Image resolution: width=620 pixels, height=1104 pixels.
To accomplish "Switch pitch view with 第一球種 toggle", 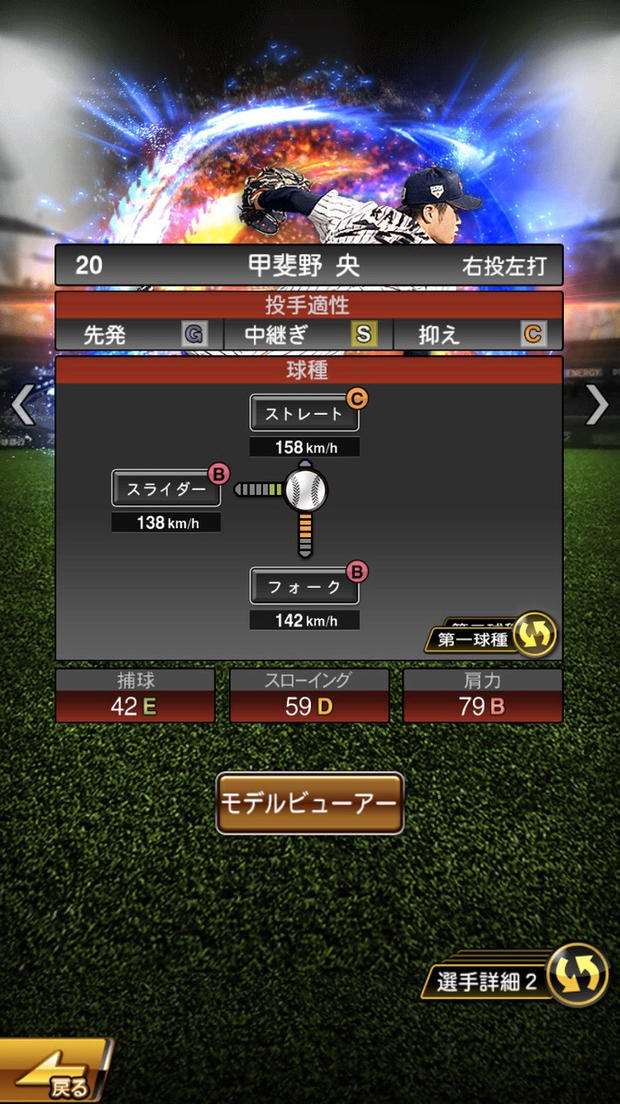I will click(492, 636).
